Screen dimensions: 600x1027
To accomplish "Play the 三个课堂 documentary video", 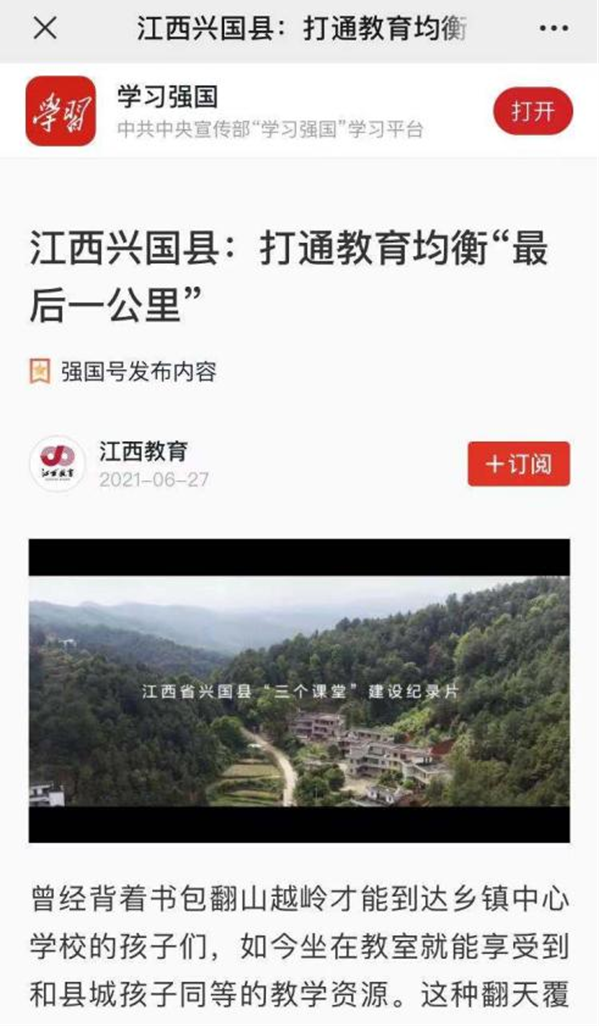I will pyautogui.click(x=299, y=691).
